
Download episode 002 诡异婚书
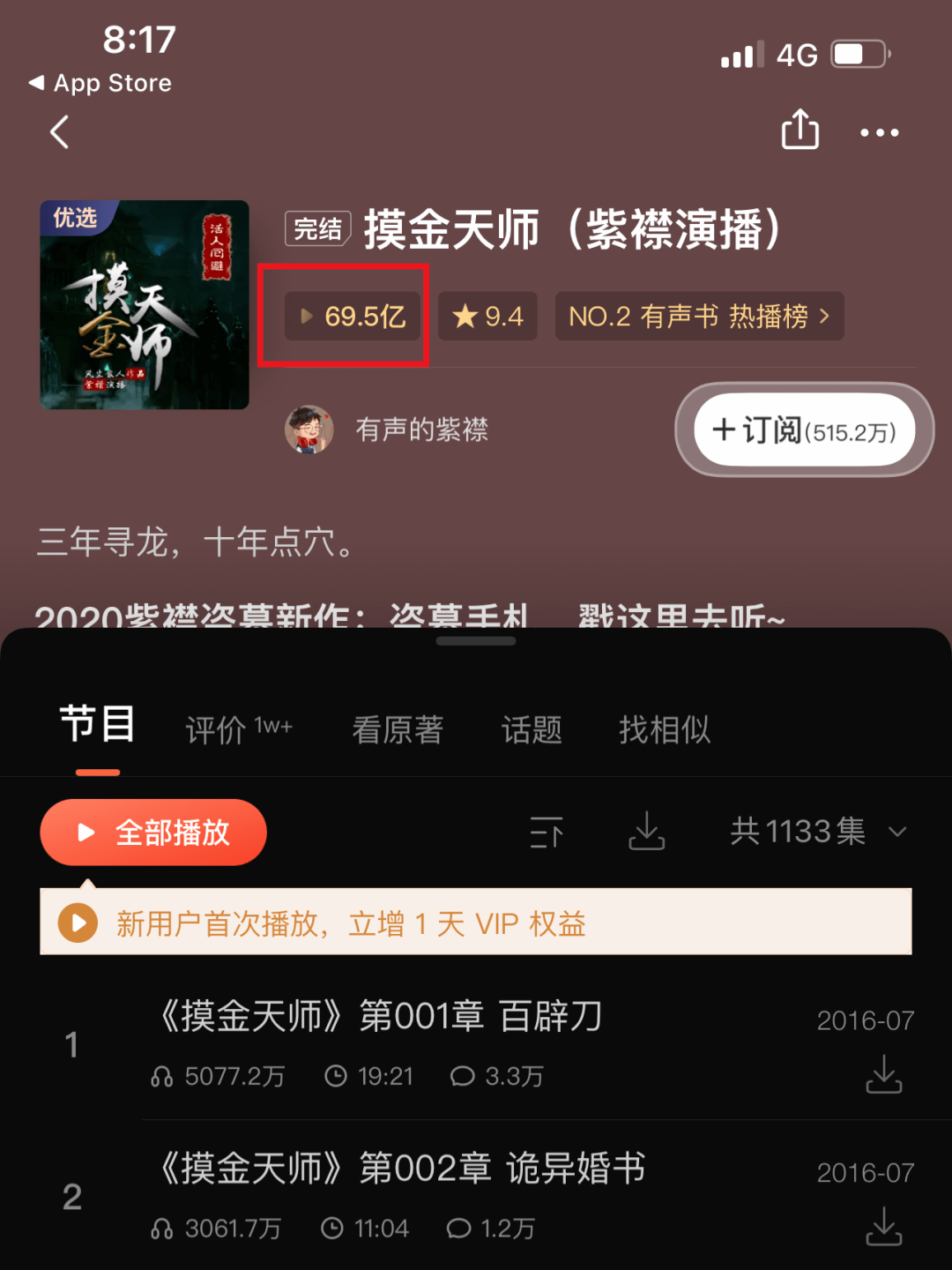[x=884, y=1227]
